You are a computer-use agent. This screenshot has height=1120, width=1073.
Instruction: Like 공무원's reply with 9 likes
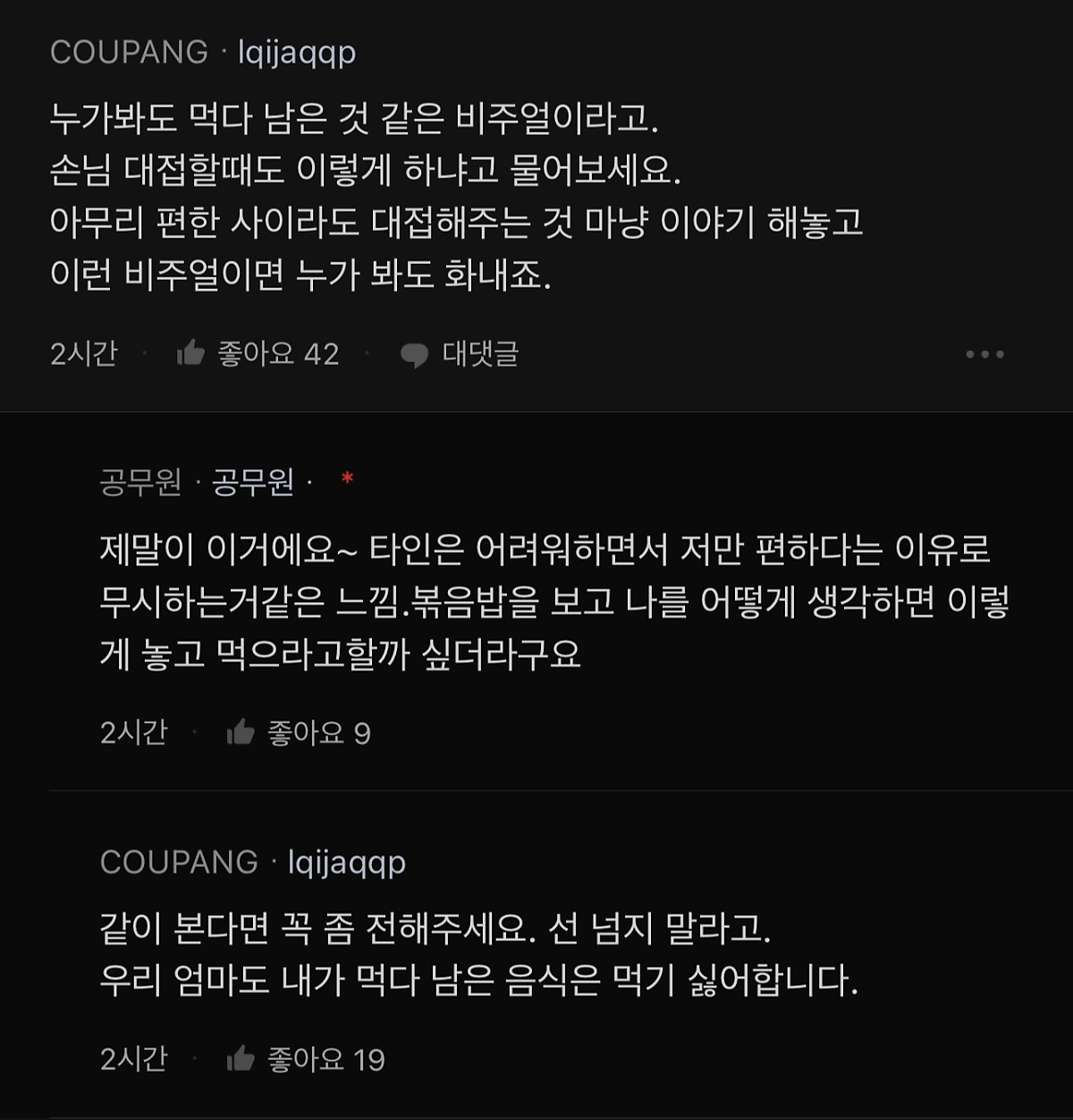click(x=241, y=733)
